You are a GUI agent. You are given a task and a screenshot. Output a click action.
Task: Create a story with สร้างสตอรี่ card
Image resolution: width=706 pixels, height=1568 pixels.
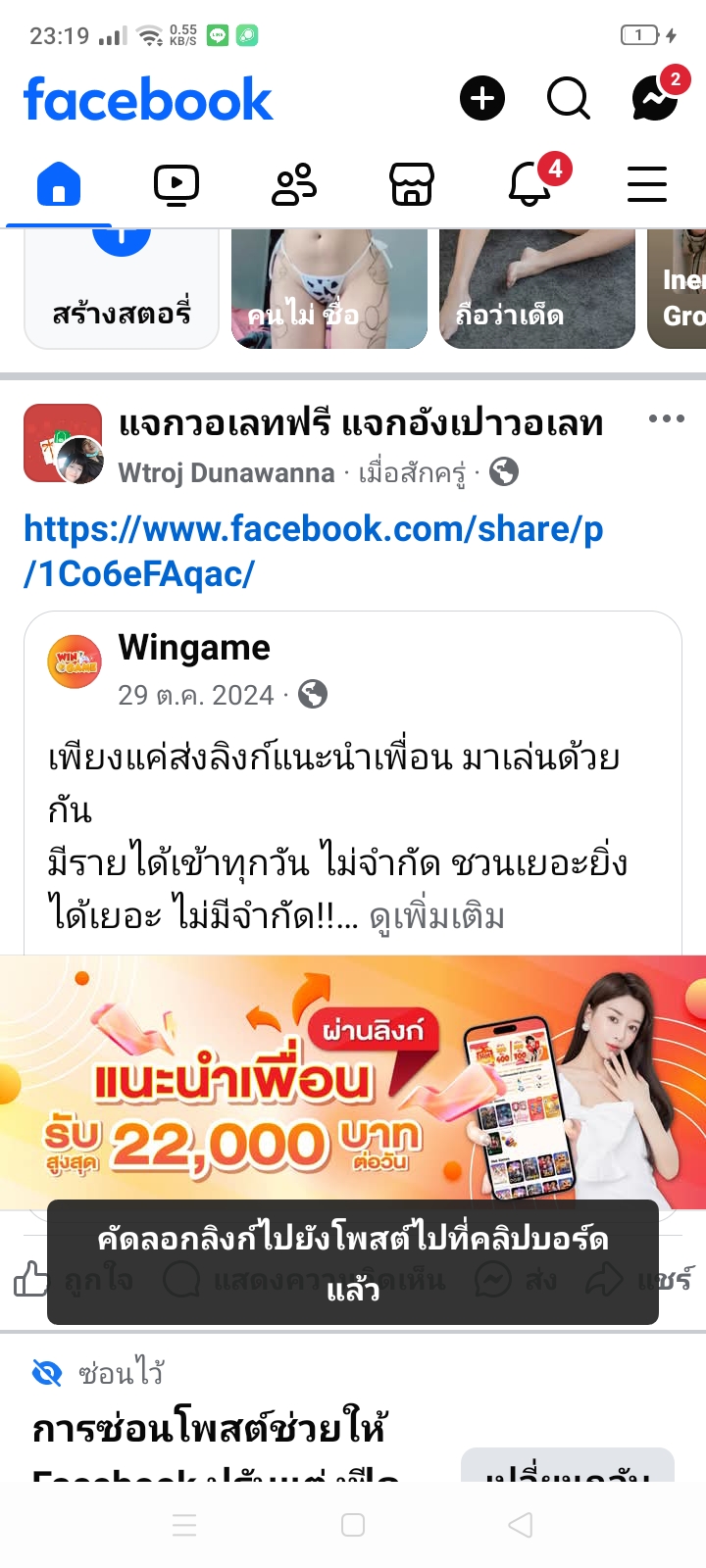122,289
